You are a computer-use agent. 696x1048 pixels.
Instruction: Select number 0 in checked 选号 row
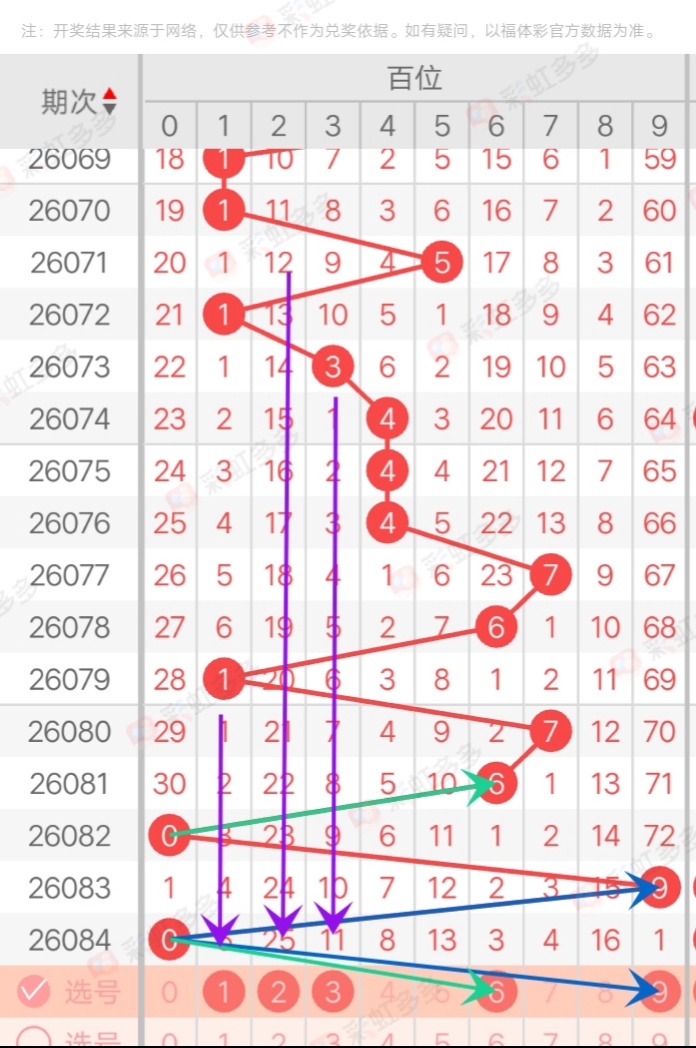(170, 991)
